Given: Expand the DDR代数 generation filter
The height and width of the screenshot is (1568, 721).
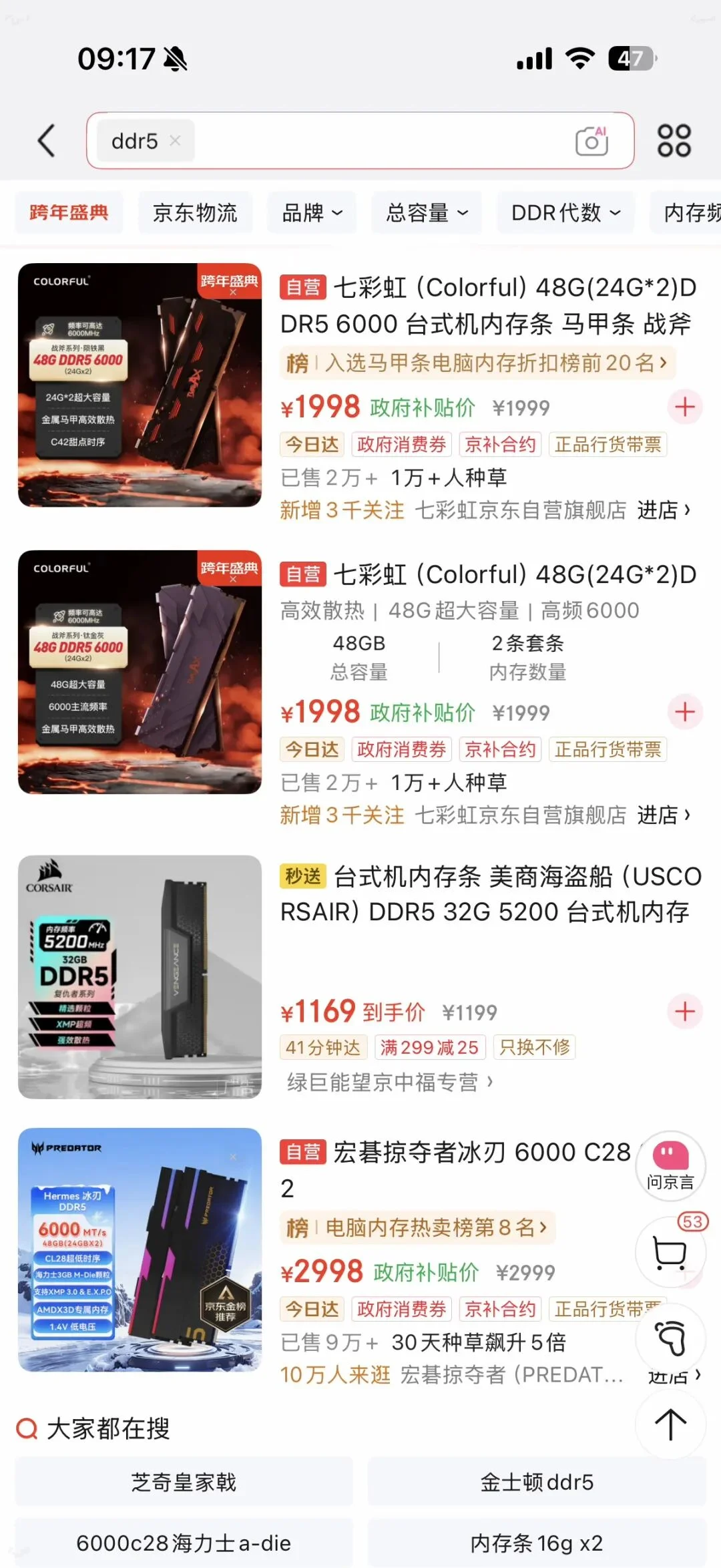Looking at the screenshot, I should pyautogui.click(x=565, y=212).
